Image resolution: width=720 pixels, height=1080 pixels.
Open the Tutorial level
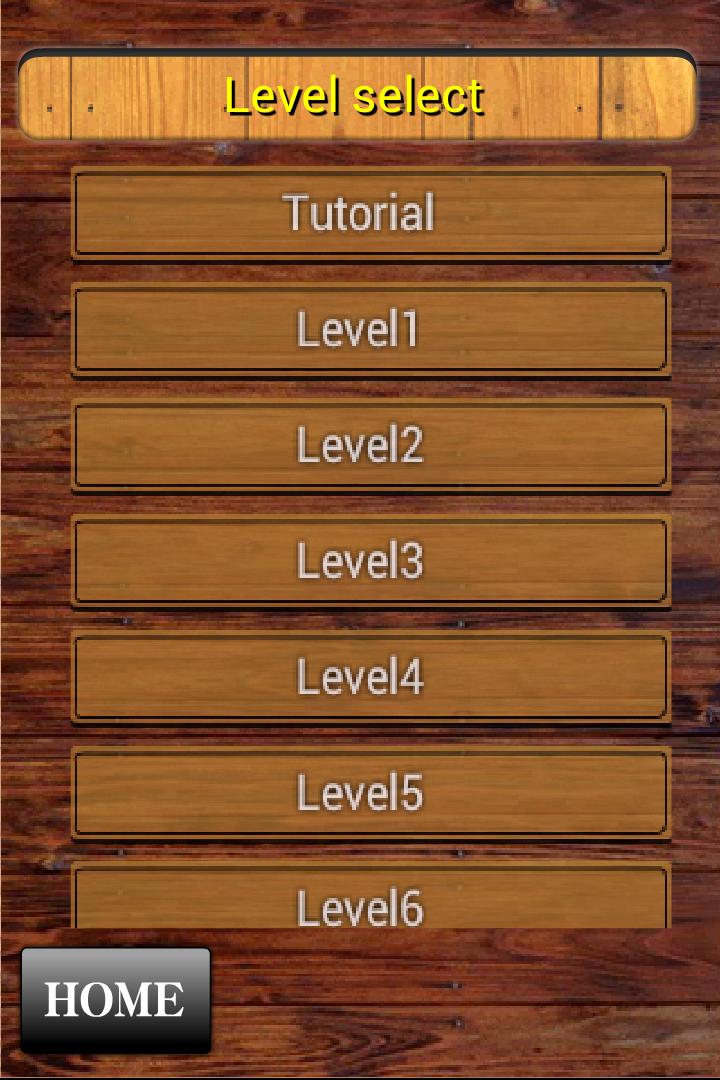[370, 213]
